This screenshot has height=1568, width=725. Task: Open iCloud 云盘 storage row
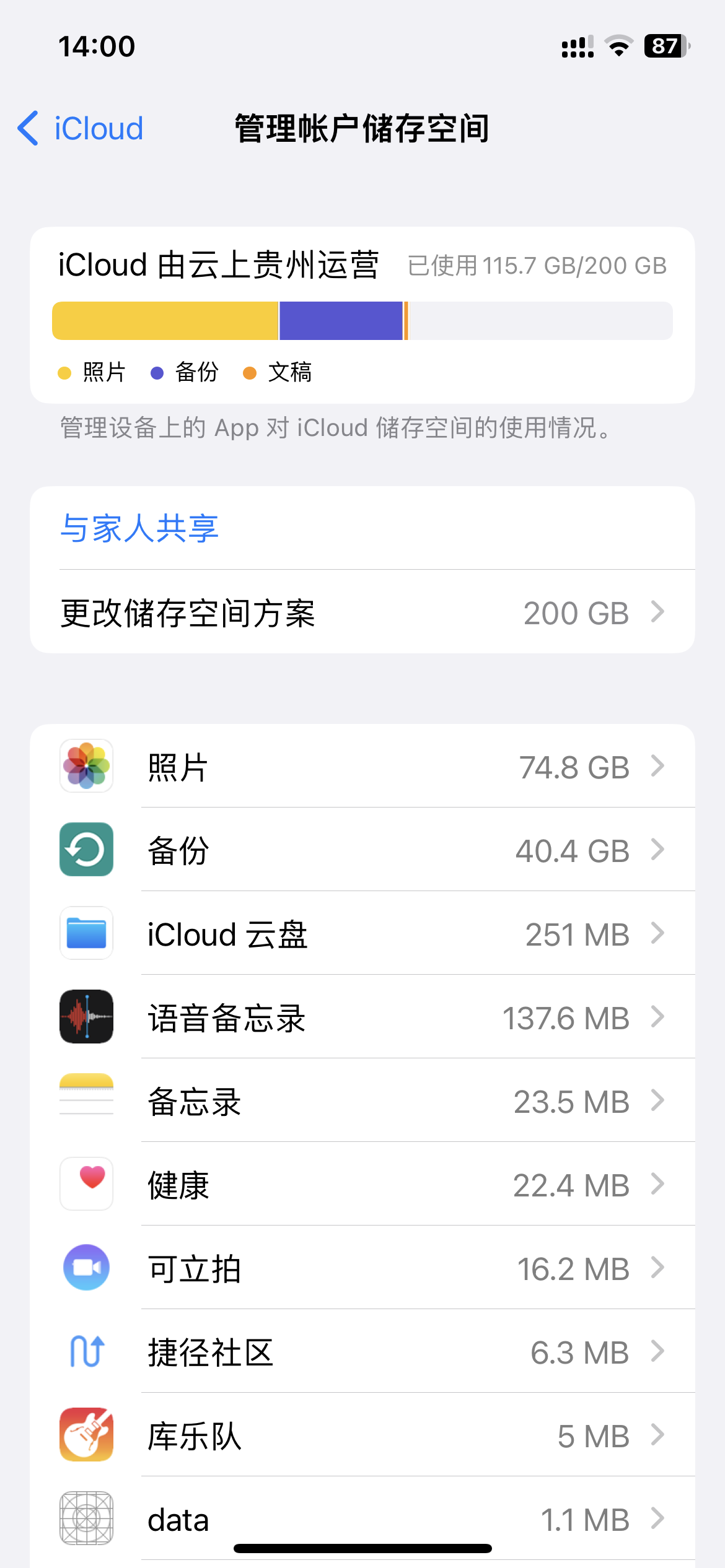click(362, 934)
